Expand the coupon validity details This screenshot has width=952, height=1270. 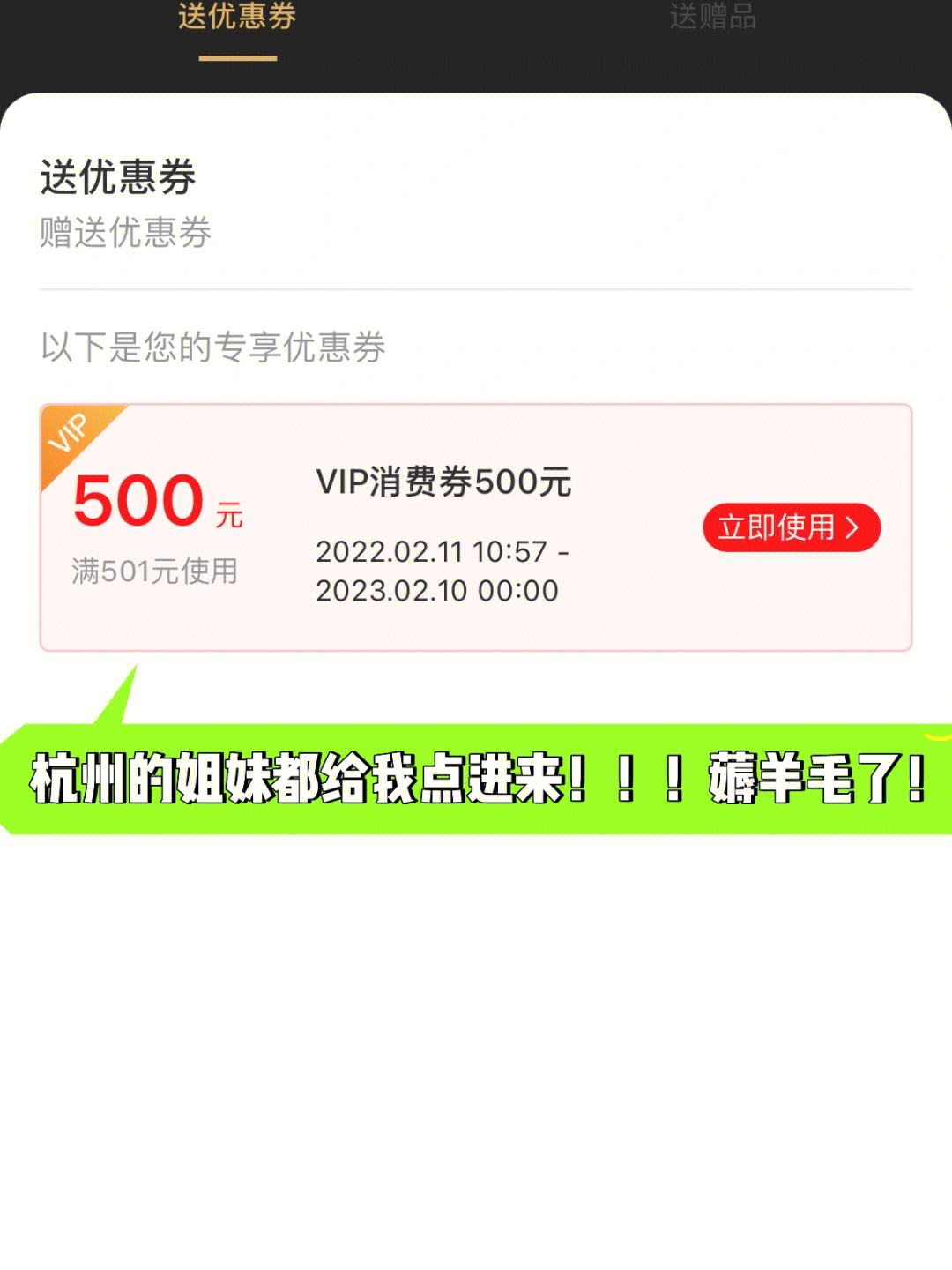click(439, 571)
